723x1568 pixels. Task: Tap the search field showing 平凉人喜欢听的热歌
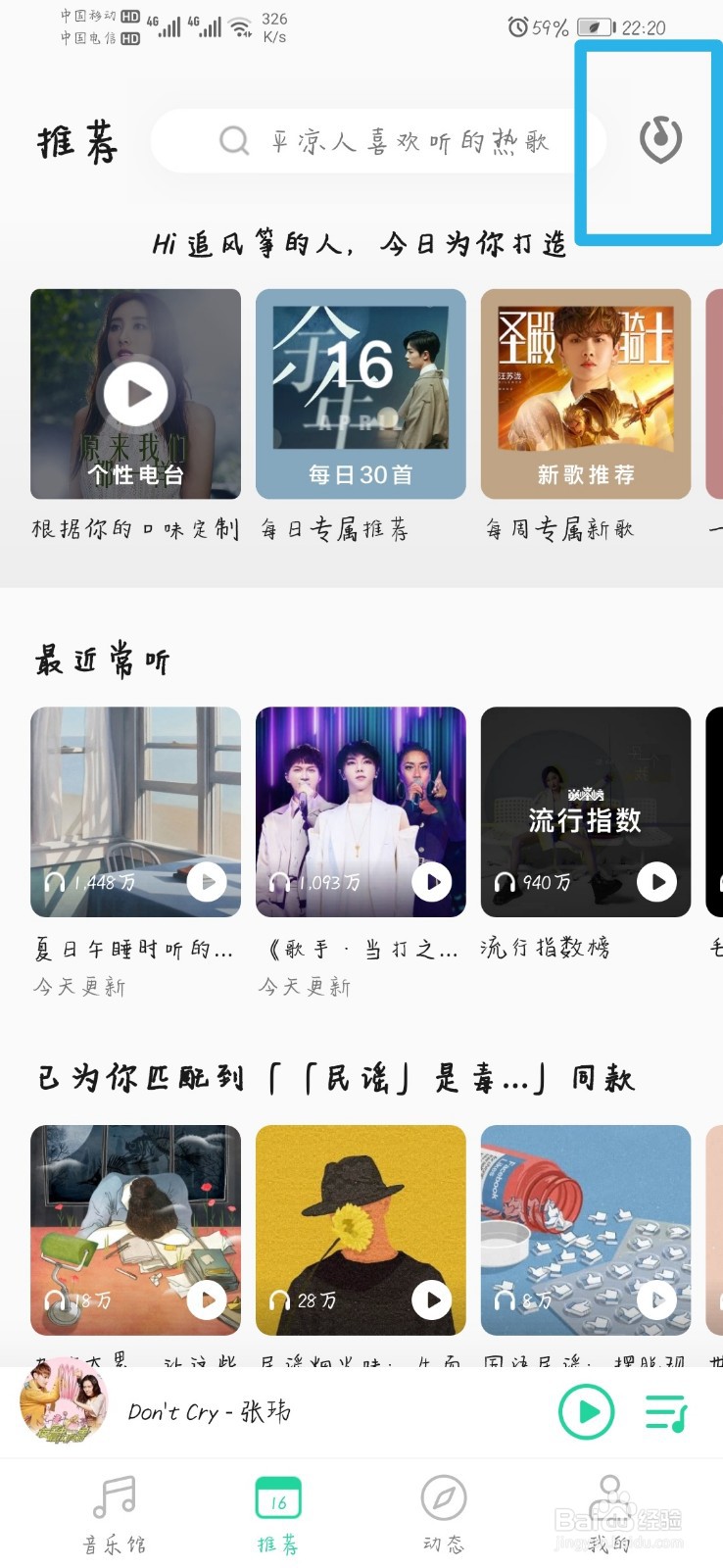coord(392,141)
